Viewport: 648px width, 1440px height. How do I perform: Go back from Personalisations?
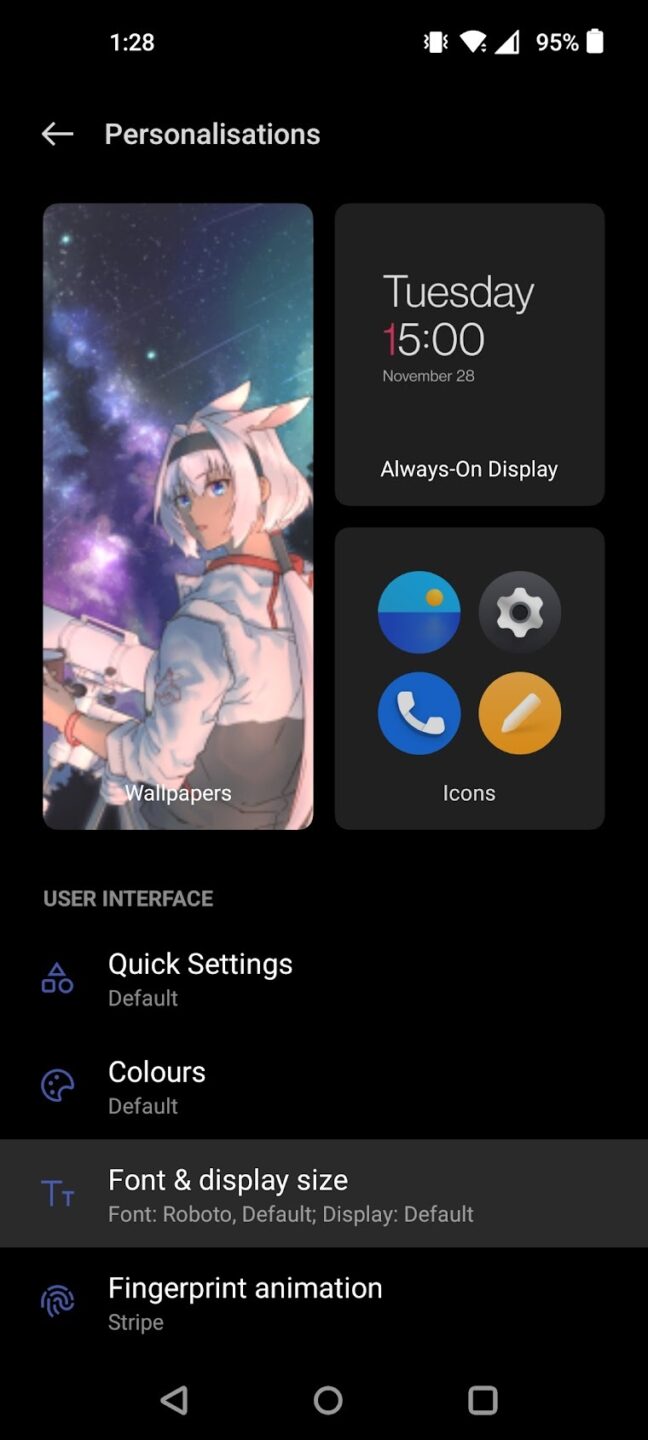(57, 134)
